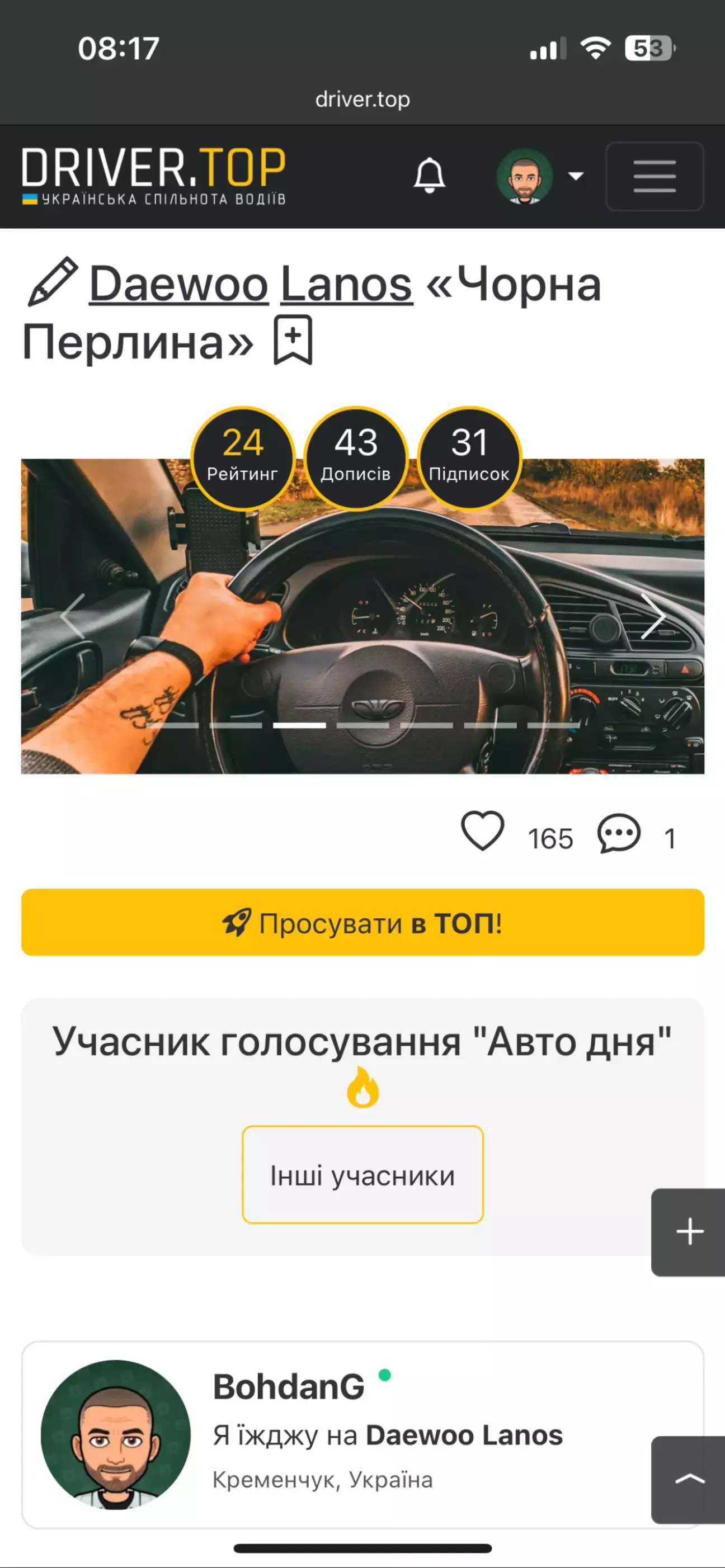Bookmark this car page

click(x=293, y=340)
